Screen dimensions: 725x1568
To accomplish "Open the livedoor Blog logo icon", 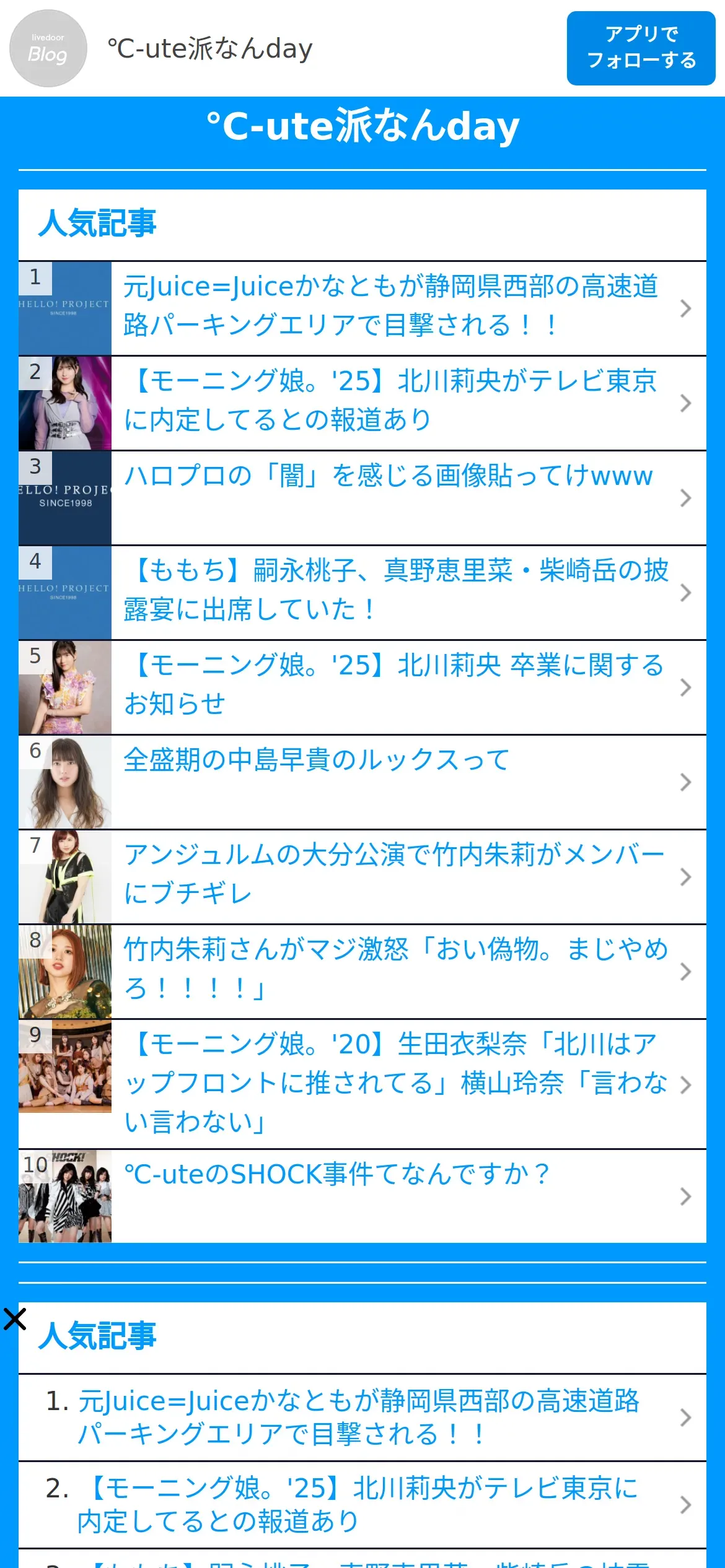I will pyautogui.click(x=48, y=48).
